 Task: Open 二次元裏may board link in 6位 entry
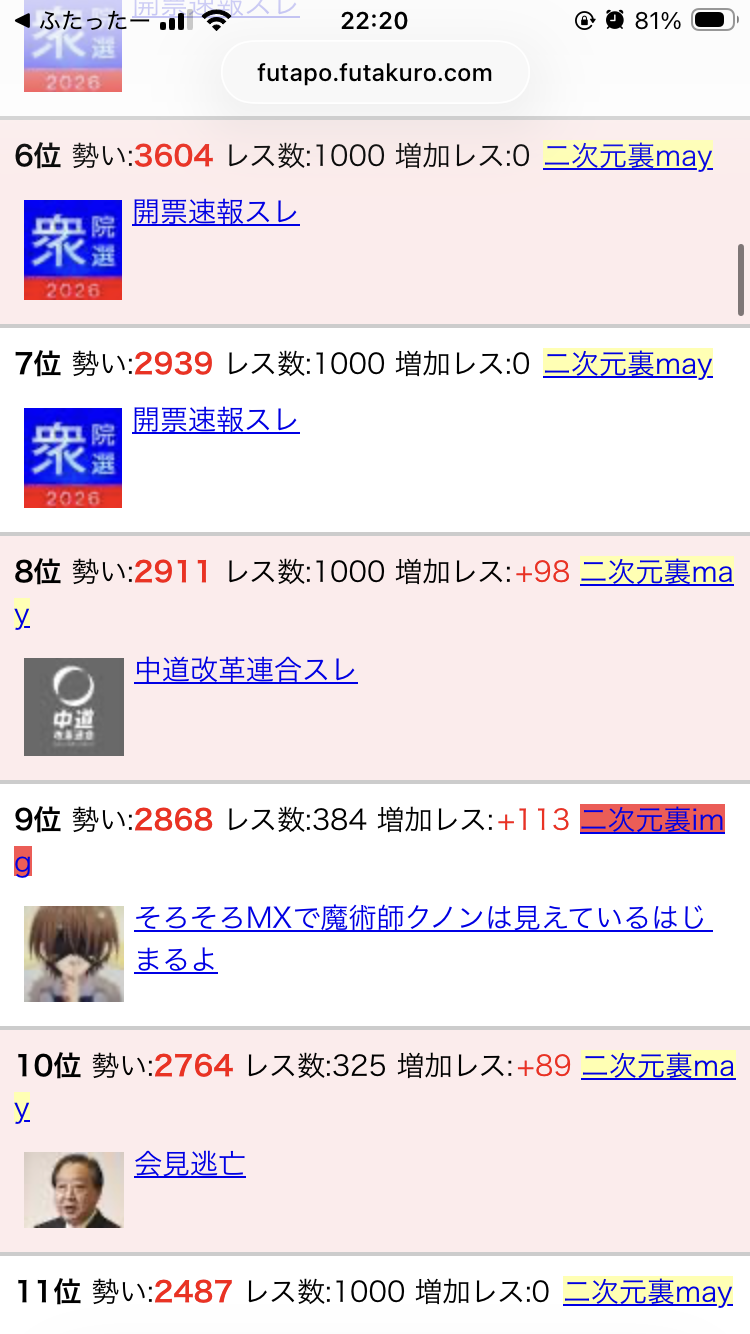[x=627, y=156]
